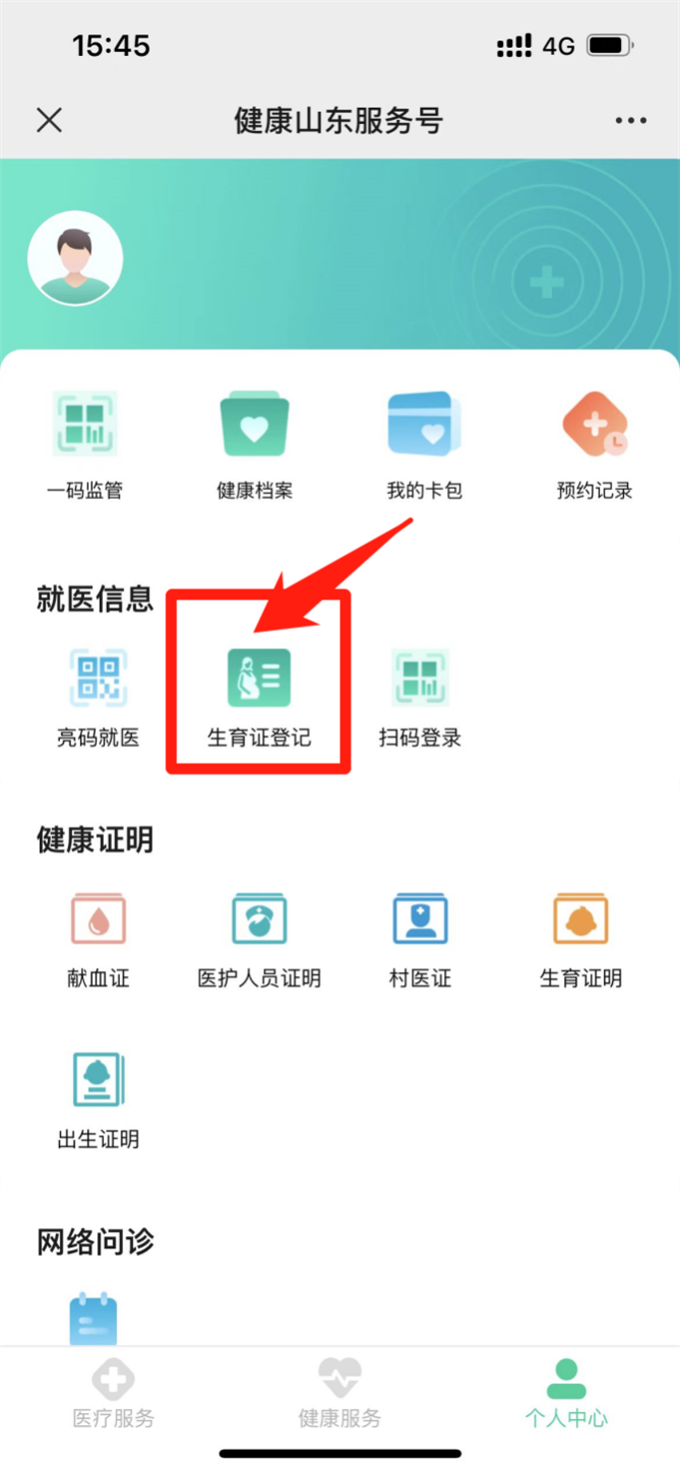Select the 个人中心 tab
Viewport: 680px width, 1472px height.
coord(566,1394)
